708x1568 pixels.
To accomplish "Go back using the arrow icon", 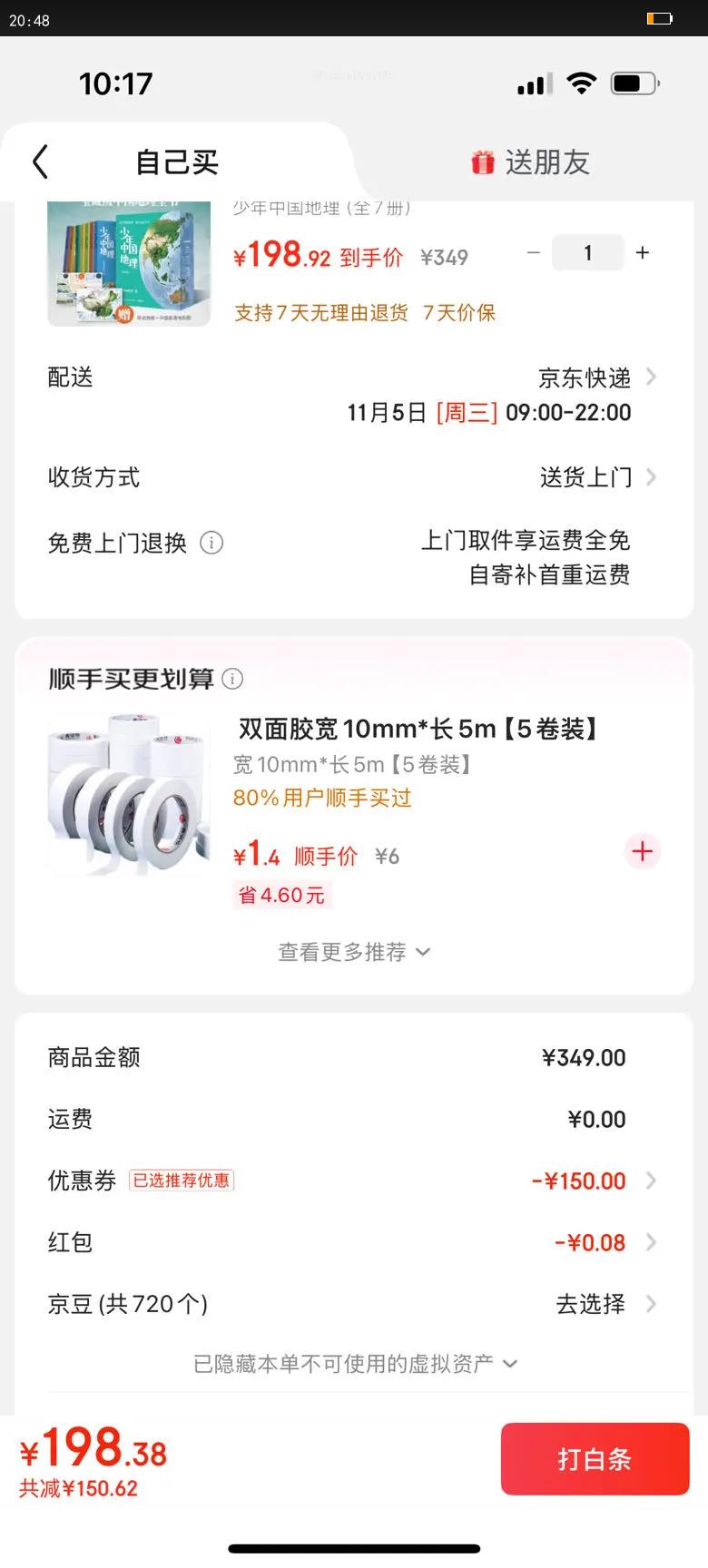I will point(40,162).
